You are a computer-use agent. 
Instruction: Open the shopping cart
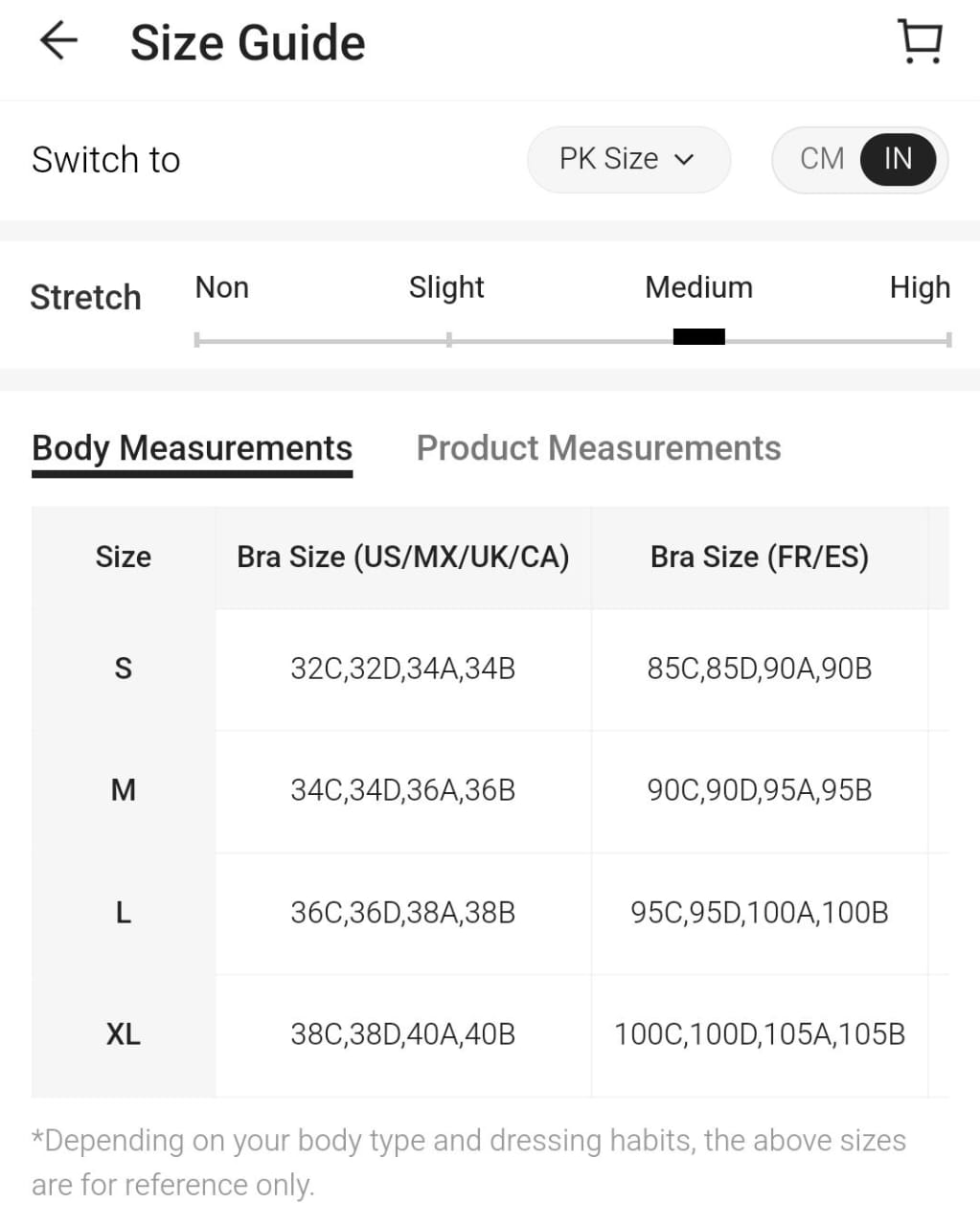click(921, 42)
